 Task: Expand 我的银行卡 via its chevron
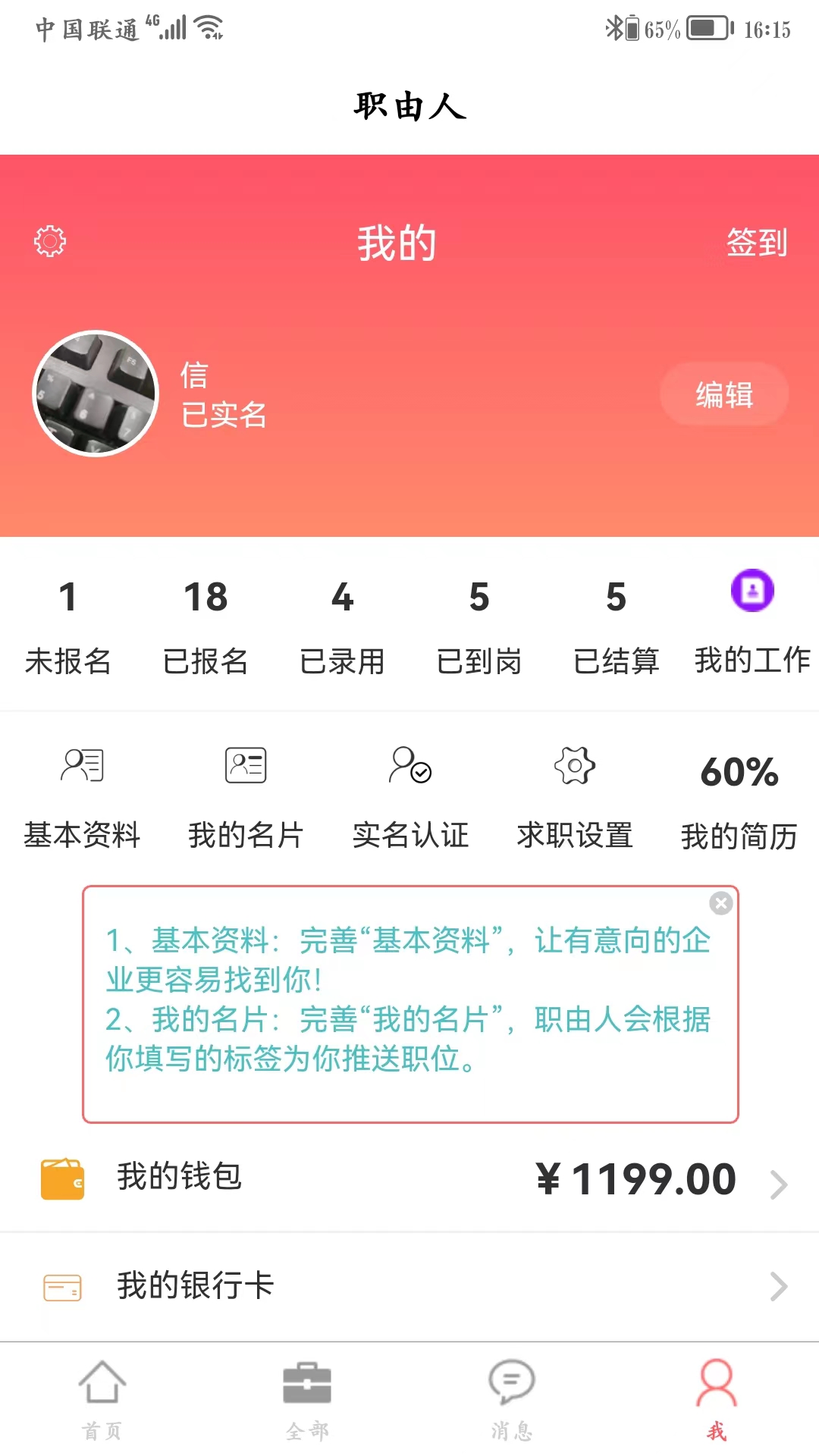[780, 1286]
